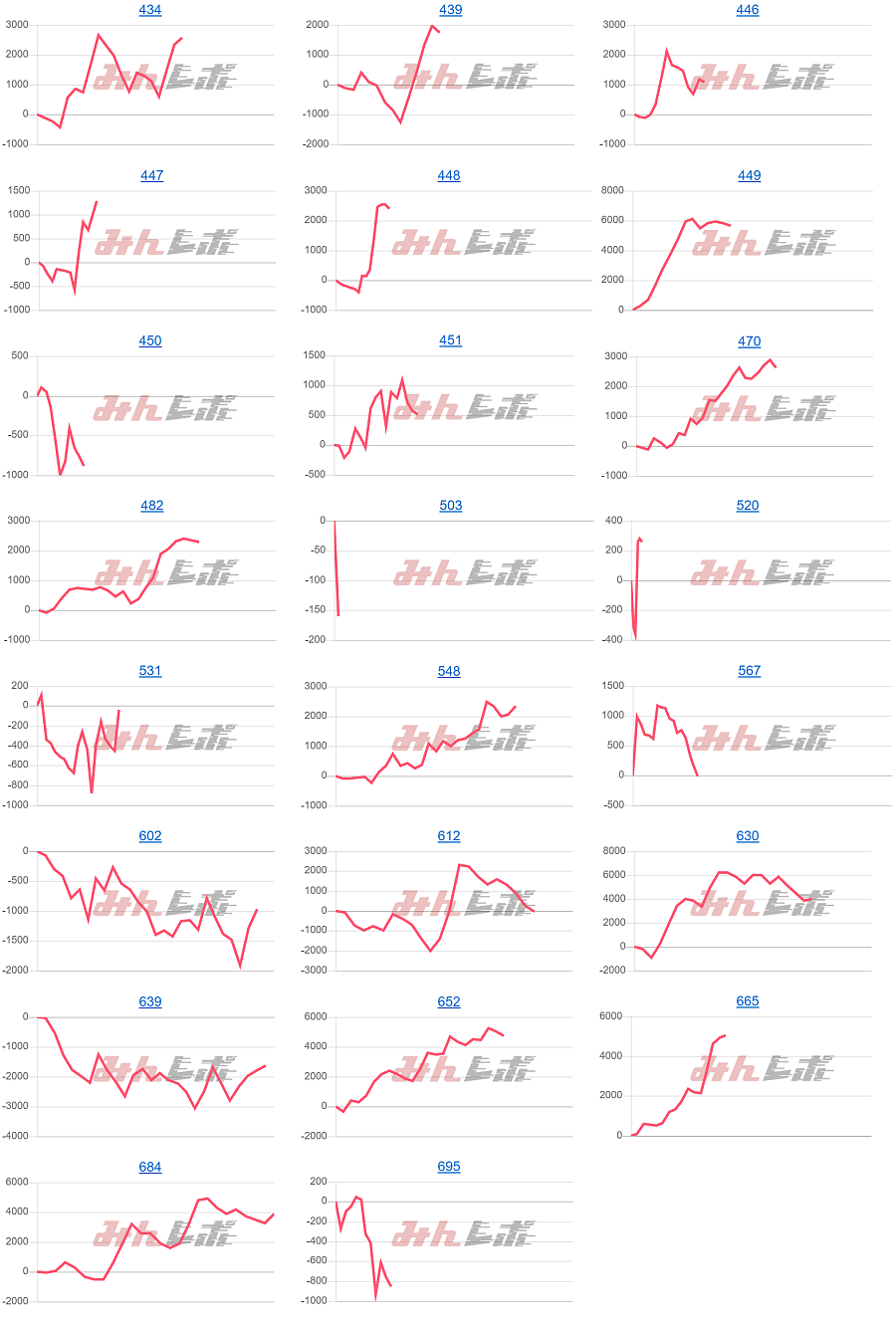Select link number 446
The image size is (896, 1322).
tap(748, 10)
